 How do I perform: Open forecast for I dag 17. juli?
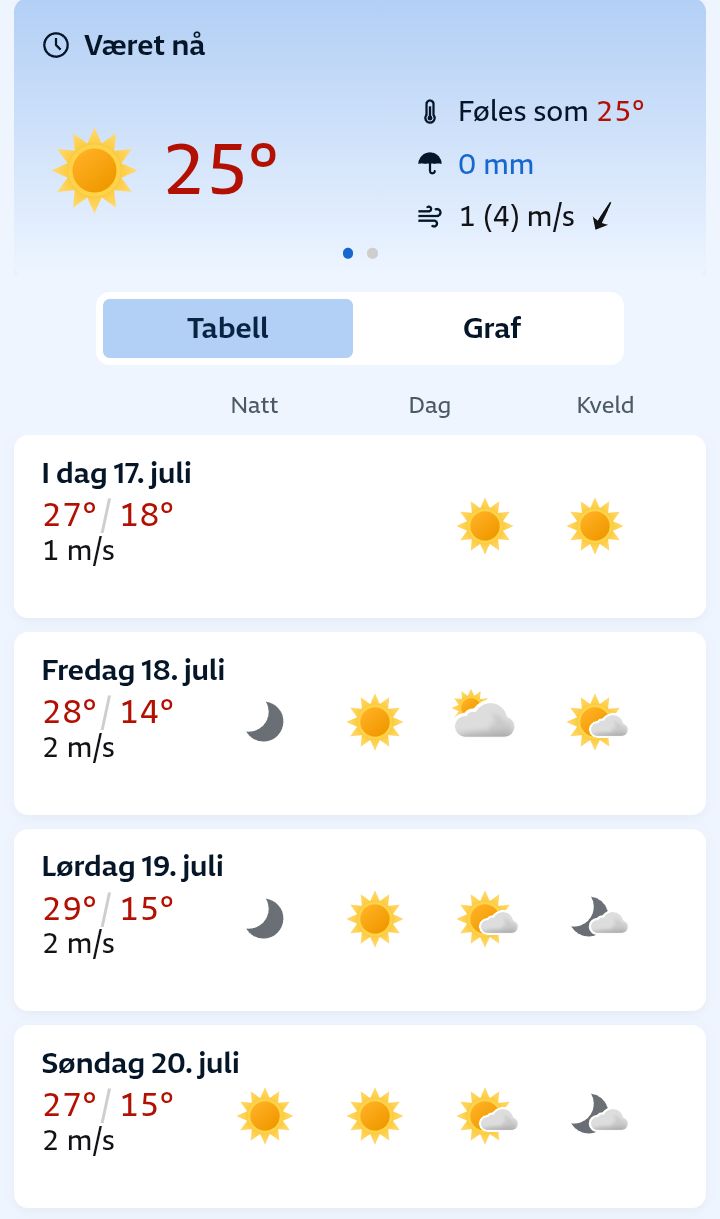360,526
